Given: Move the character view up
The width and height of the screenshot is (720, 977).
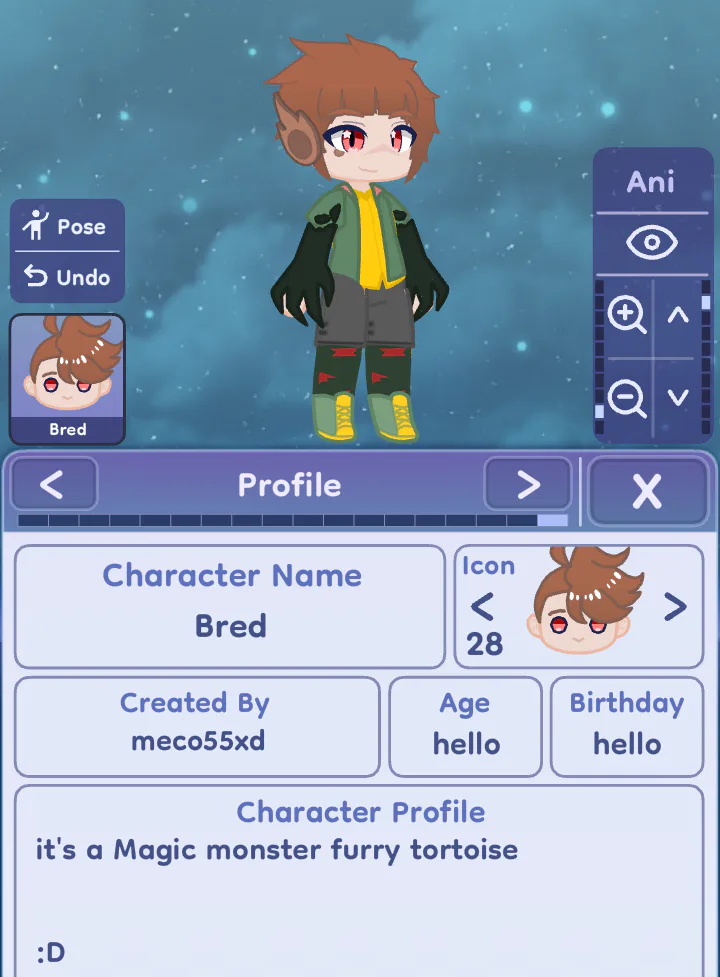Looking at the screenshot, I should tap(678, 316).
